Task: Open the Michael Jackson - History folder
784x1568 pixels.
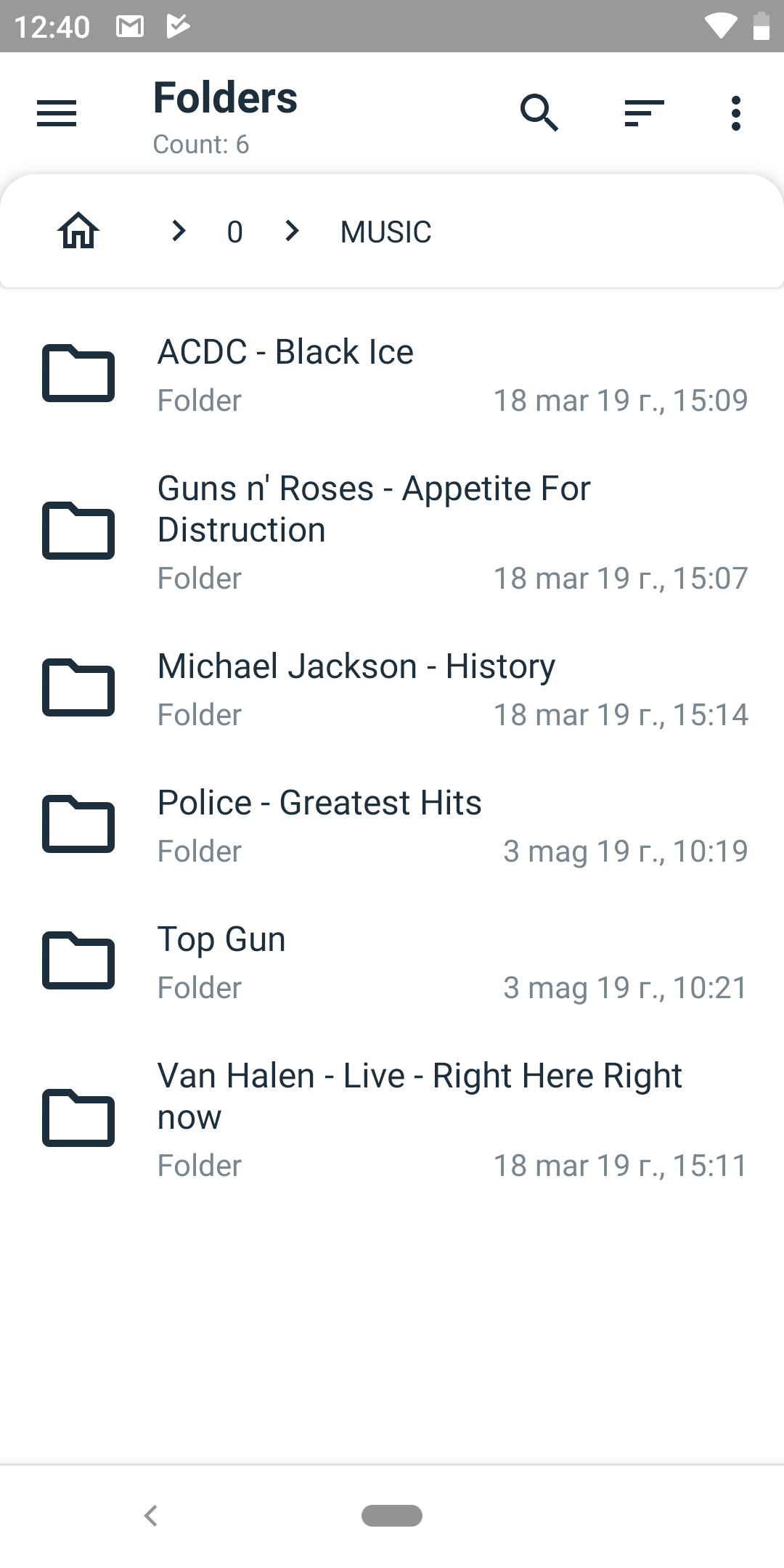Action: (392, 689)
